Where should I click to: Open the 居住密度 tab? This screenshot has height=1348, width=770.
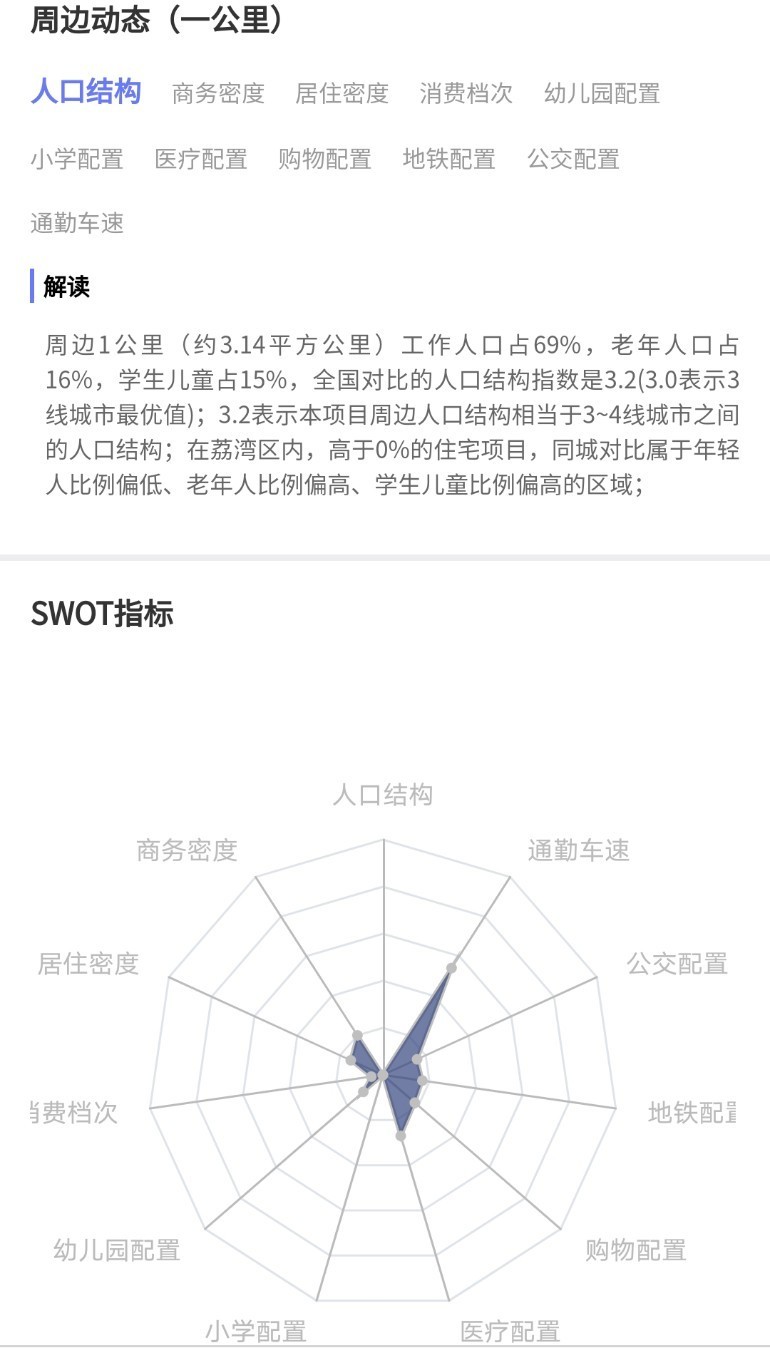[342, 94]
